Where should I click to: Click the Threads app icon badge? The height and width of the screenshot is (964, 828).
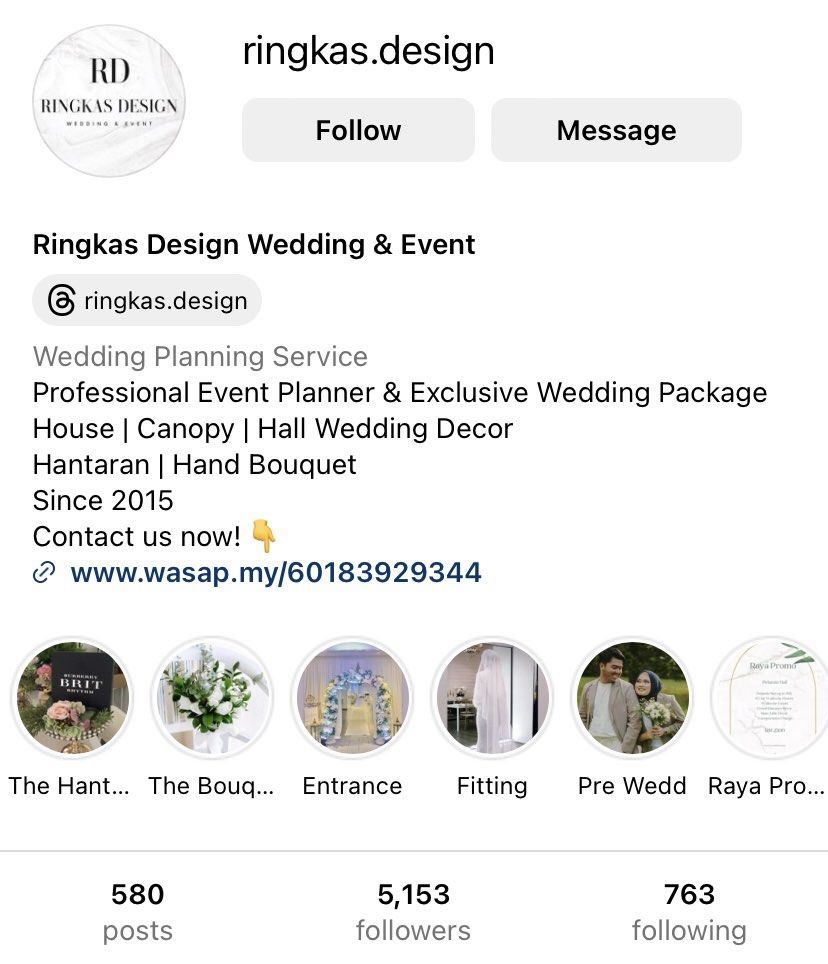(57, 300)
